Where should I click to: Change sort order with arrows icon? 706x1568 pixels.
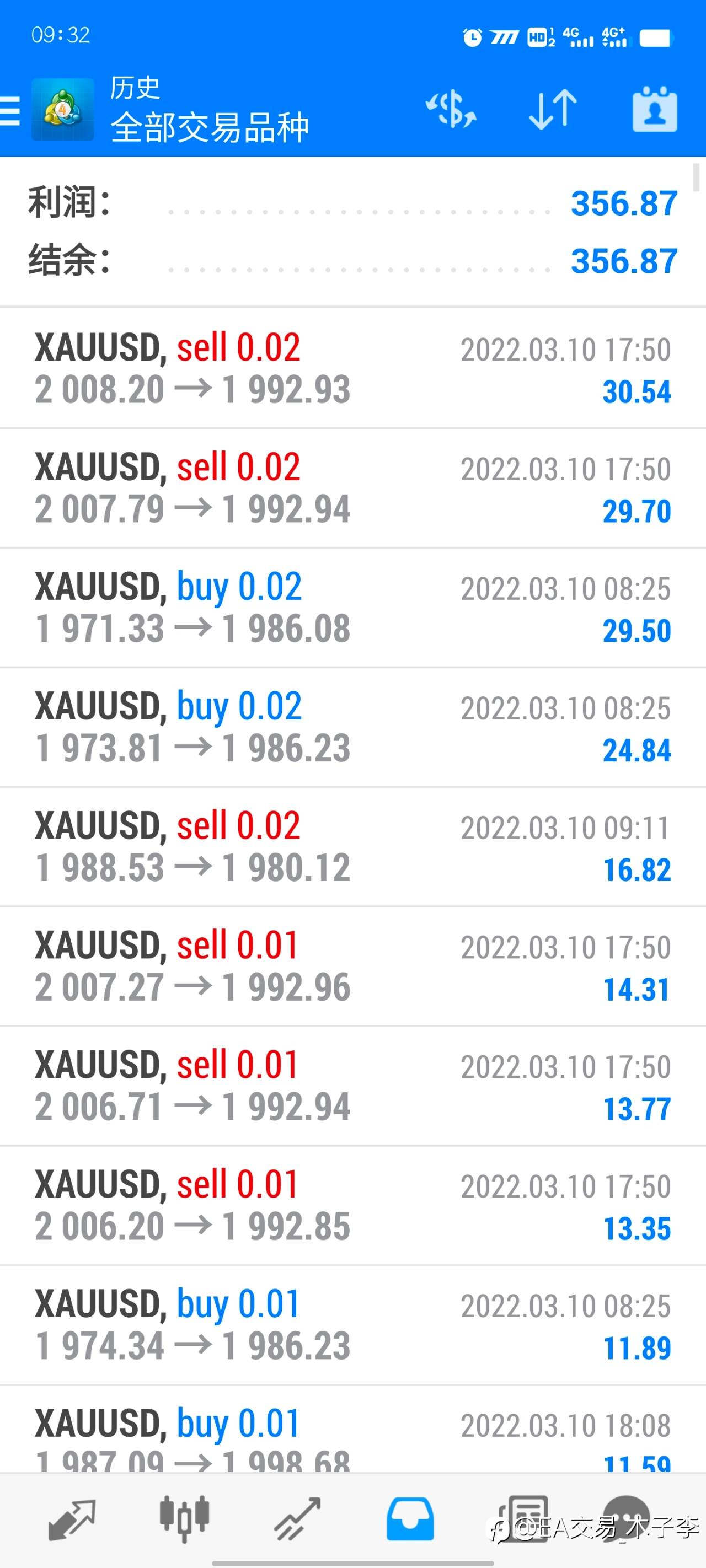pyautogui.click(x=553, y=110)
